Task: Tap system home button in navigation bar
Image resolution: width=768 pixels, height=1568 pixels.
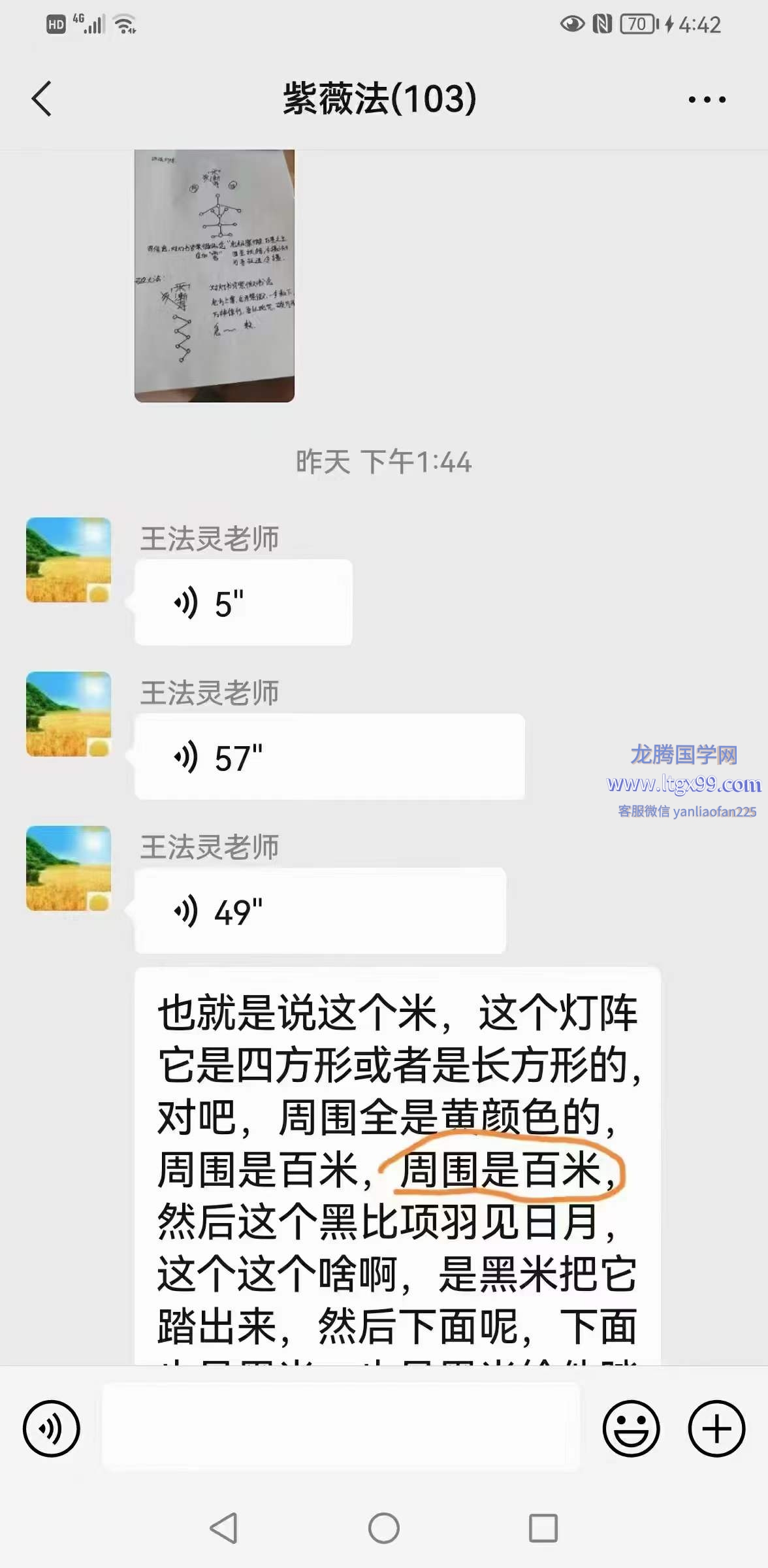Action: [384, 1529]
